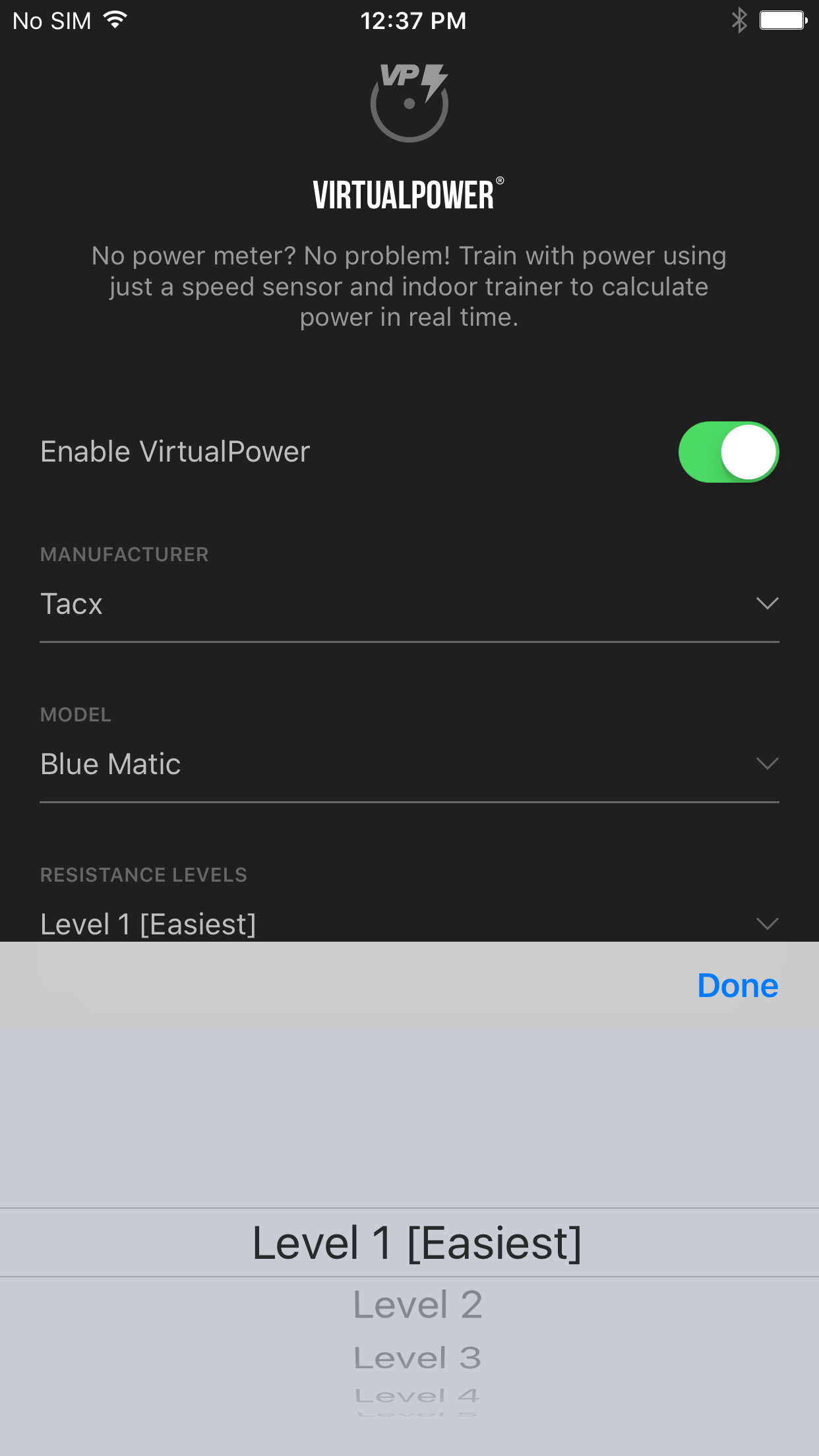Disable the Enable VirtualPower switch
The image size is (819, 1456).
click(x=728, y=452)
